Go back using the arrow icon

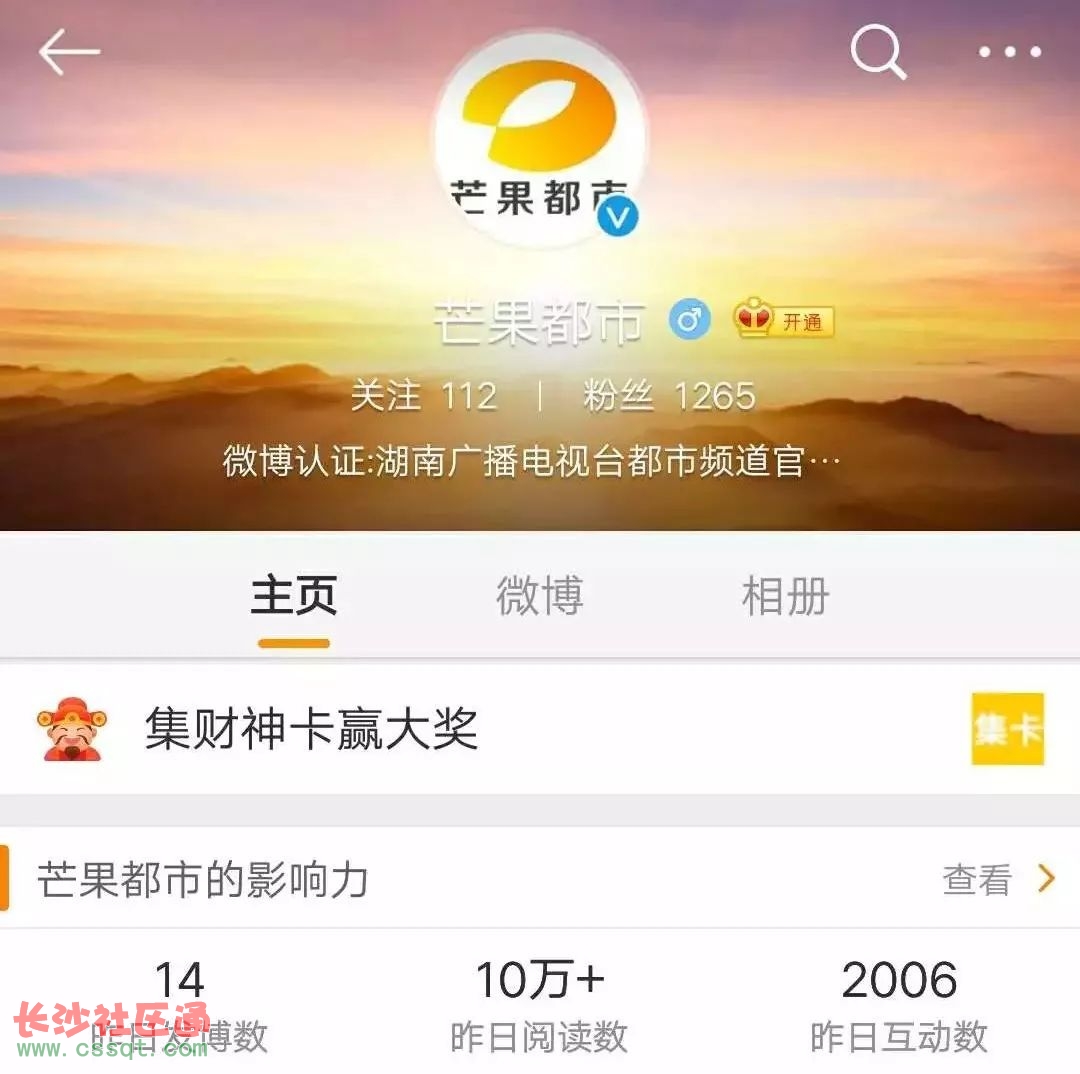pos(69,52)
